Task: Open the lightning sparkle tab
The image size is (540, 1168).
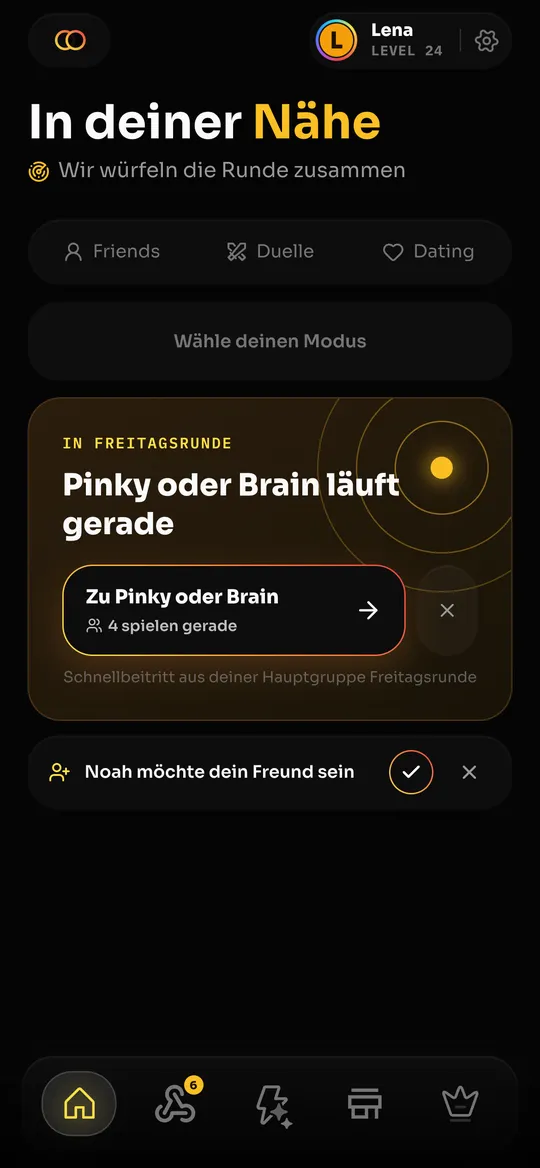Action: [273, 1105]
